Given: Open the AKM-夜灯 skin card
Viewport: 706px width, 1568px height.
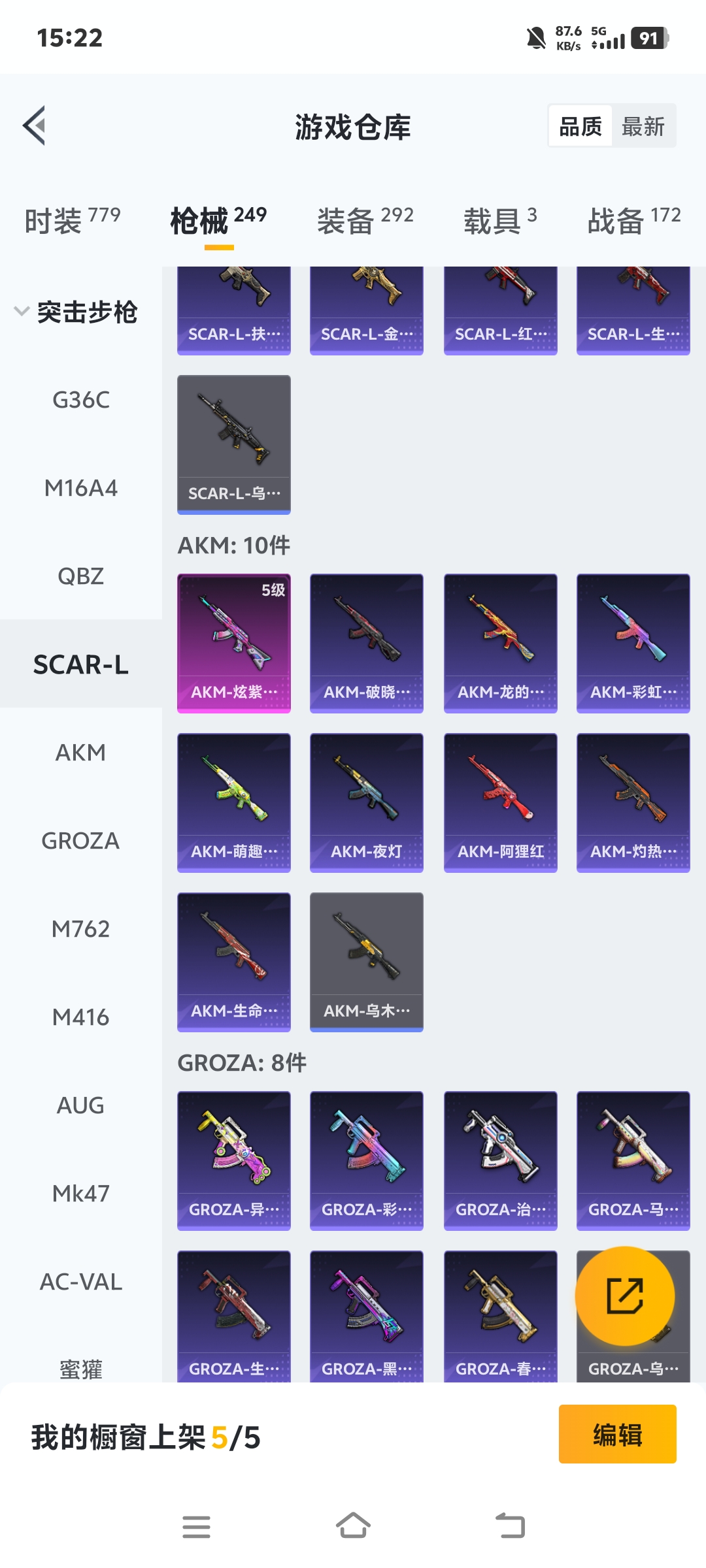Looking at the screenshot, I should point(367,802).
